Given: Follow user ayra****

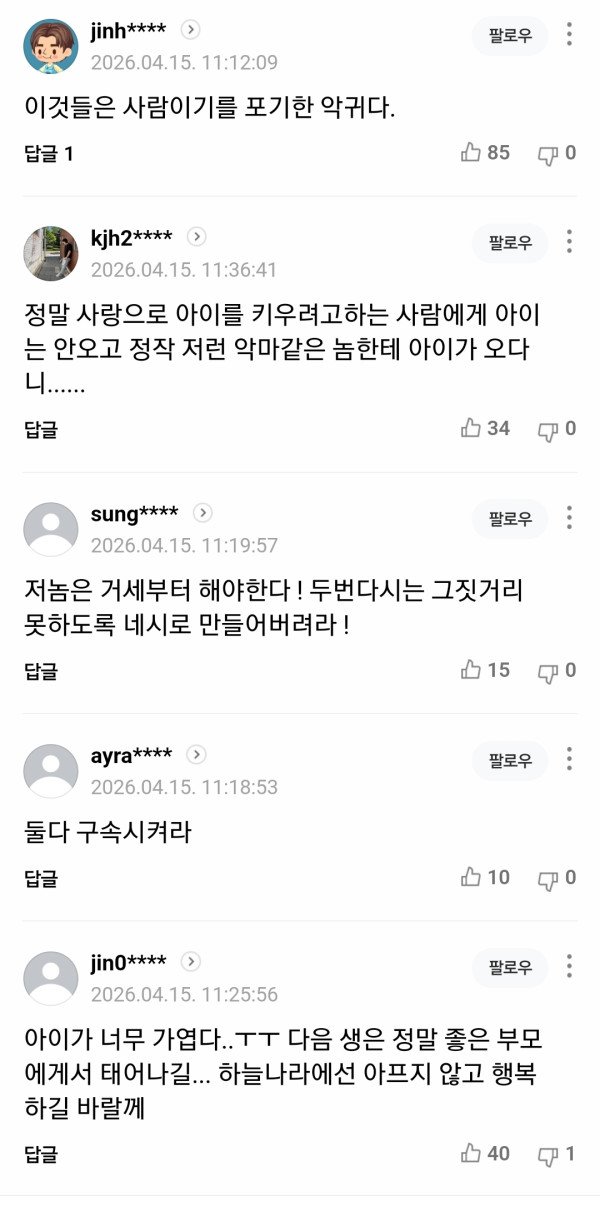Looking at the screenshot, I should (510, 760).
